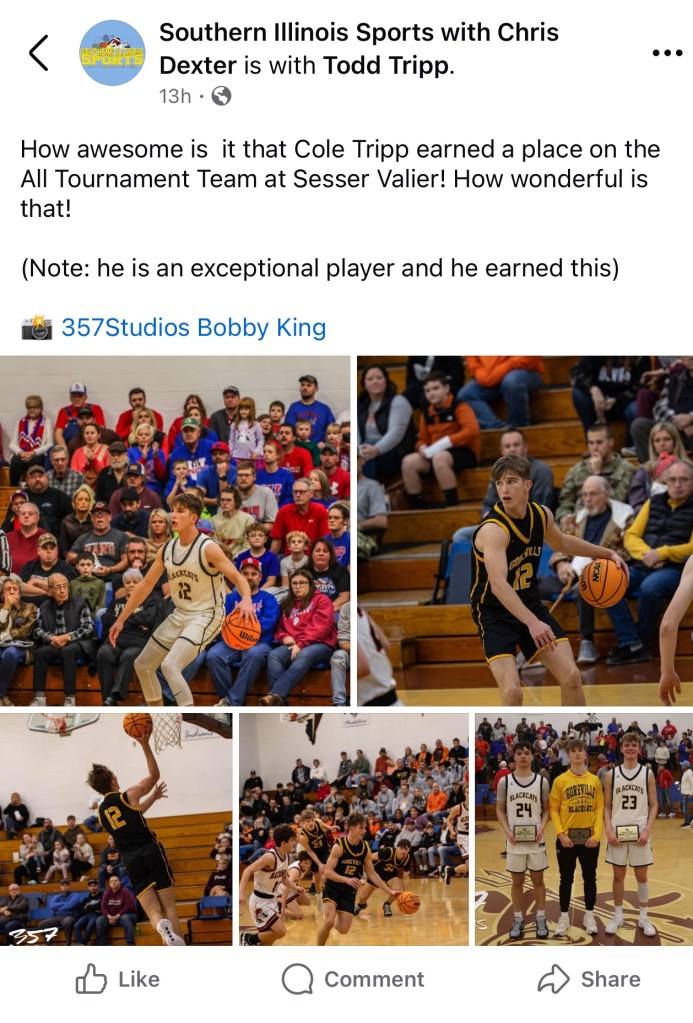Screen dimensions: 693x1023
Task: Open the Southern Illinois Sports page avatar
Action: pyautogui.click(x=112, y=53)
